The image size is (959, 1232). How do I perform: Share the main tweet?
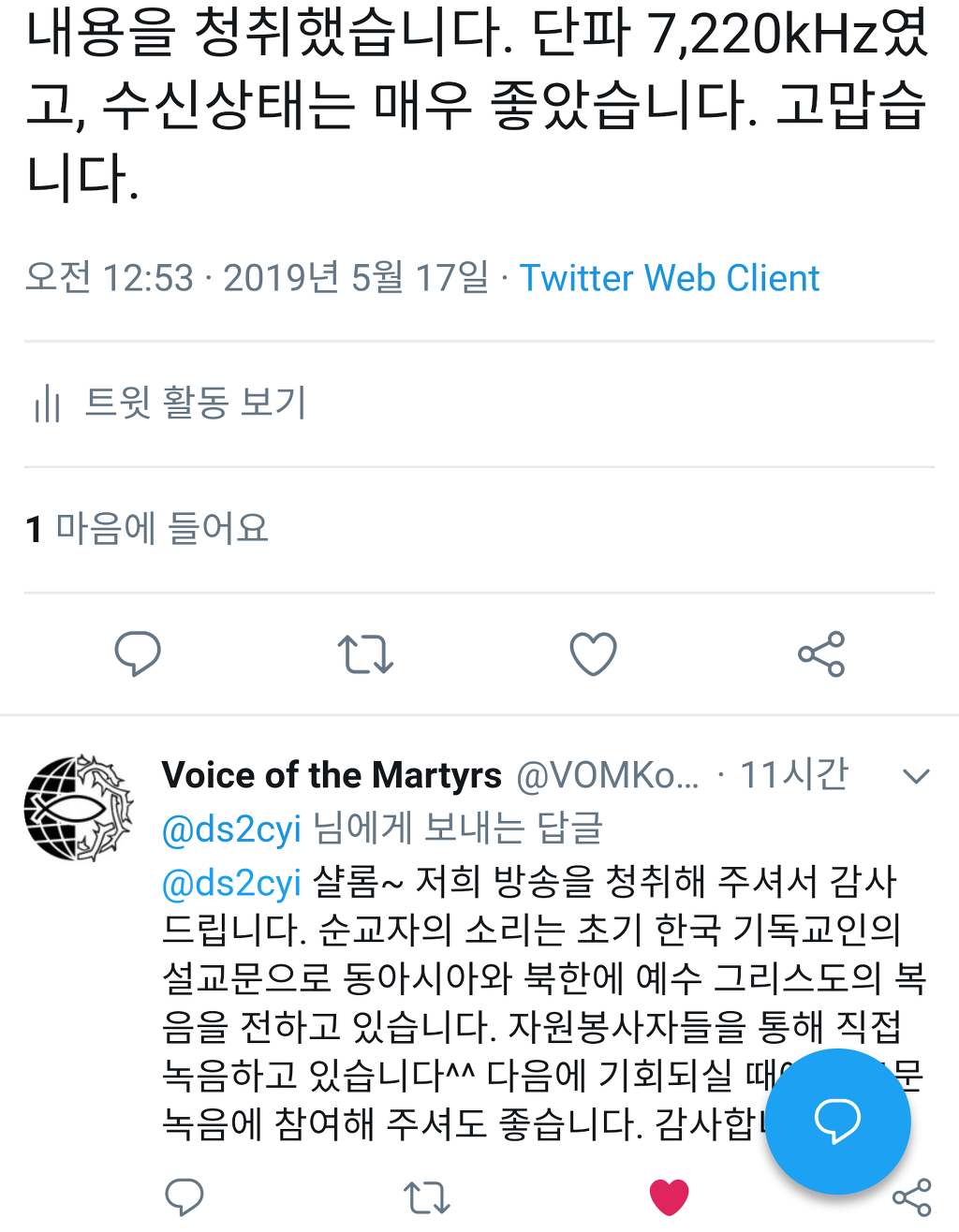821,653
